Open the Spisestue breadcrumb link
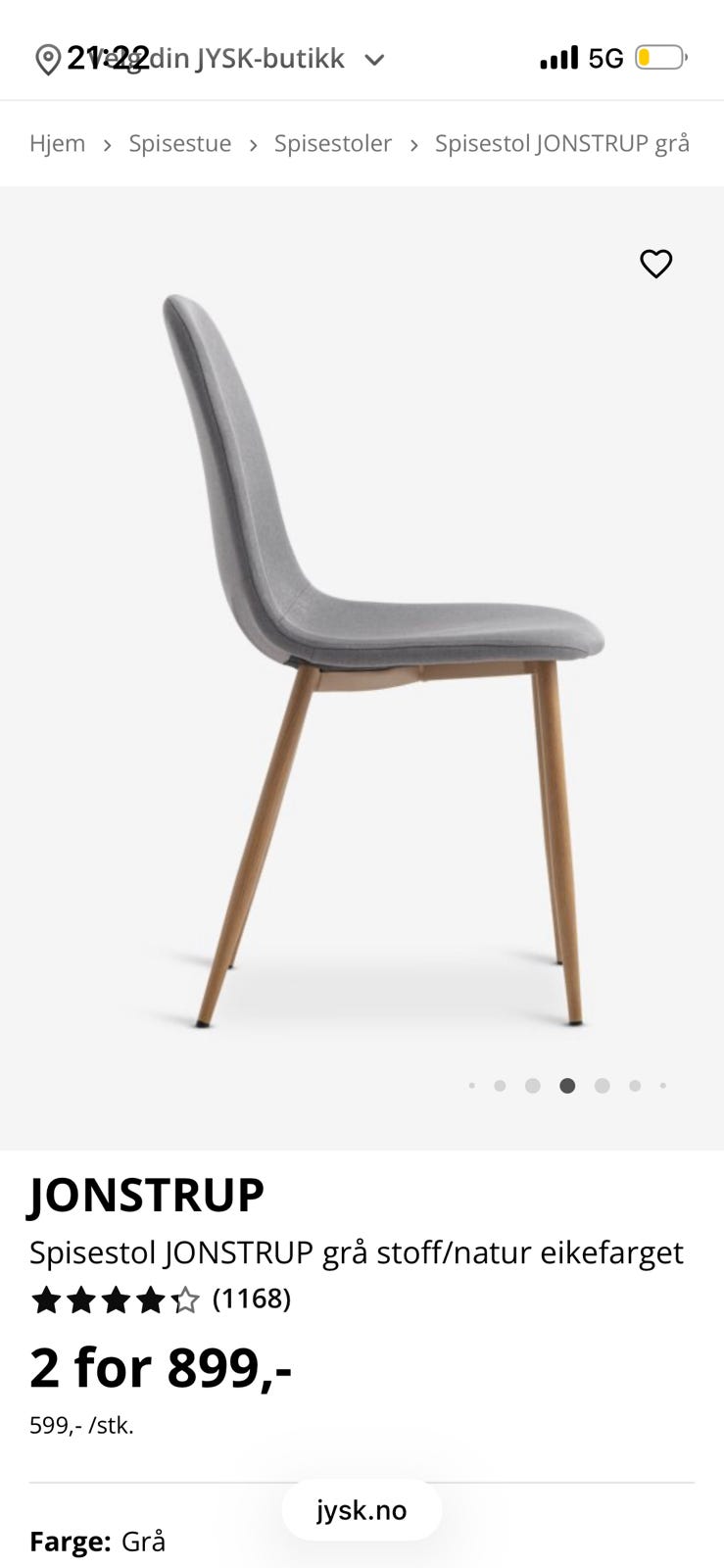 tap(180, 143)
